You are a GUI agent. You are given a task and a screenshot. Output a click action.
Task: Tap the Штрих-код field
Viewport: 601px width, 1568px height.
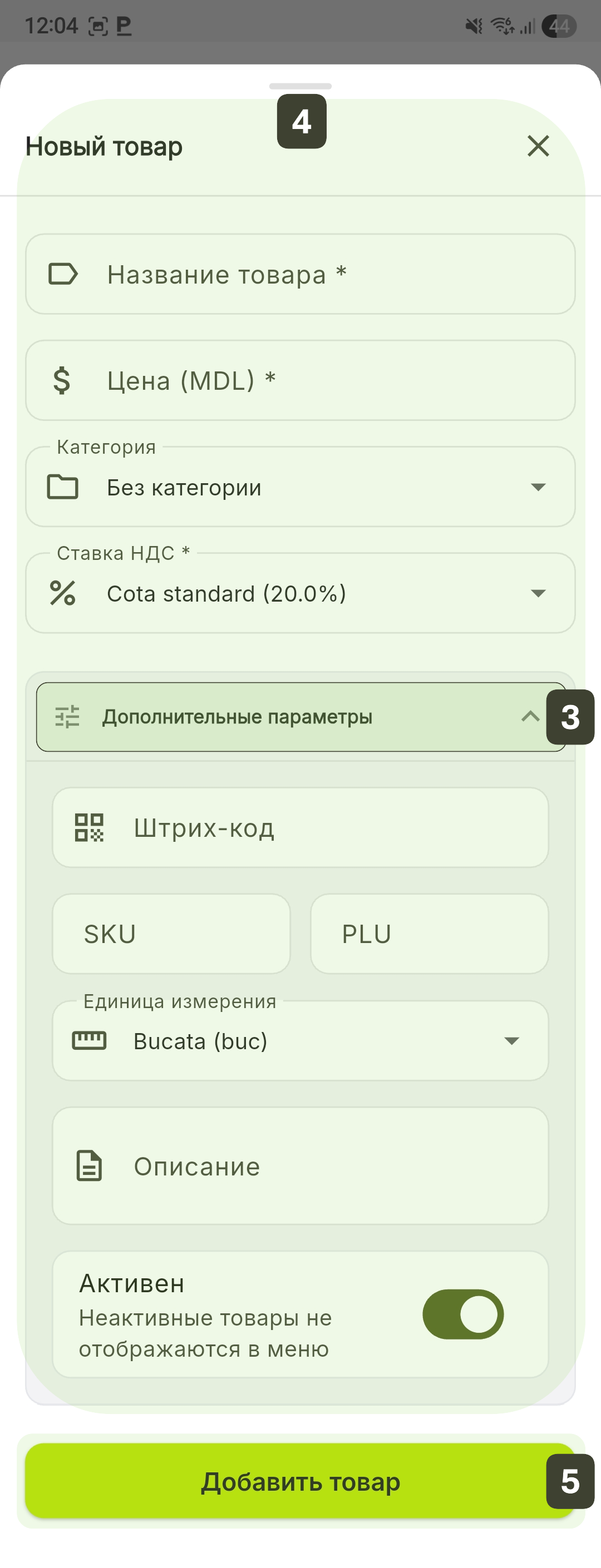300,828
